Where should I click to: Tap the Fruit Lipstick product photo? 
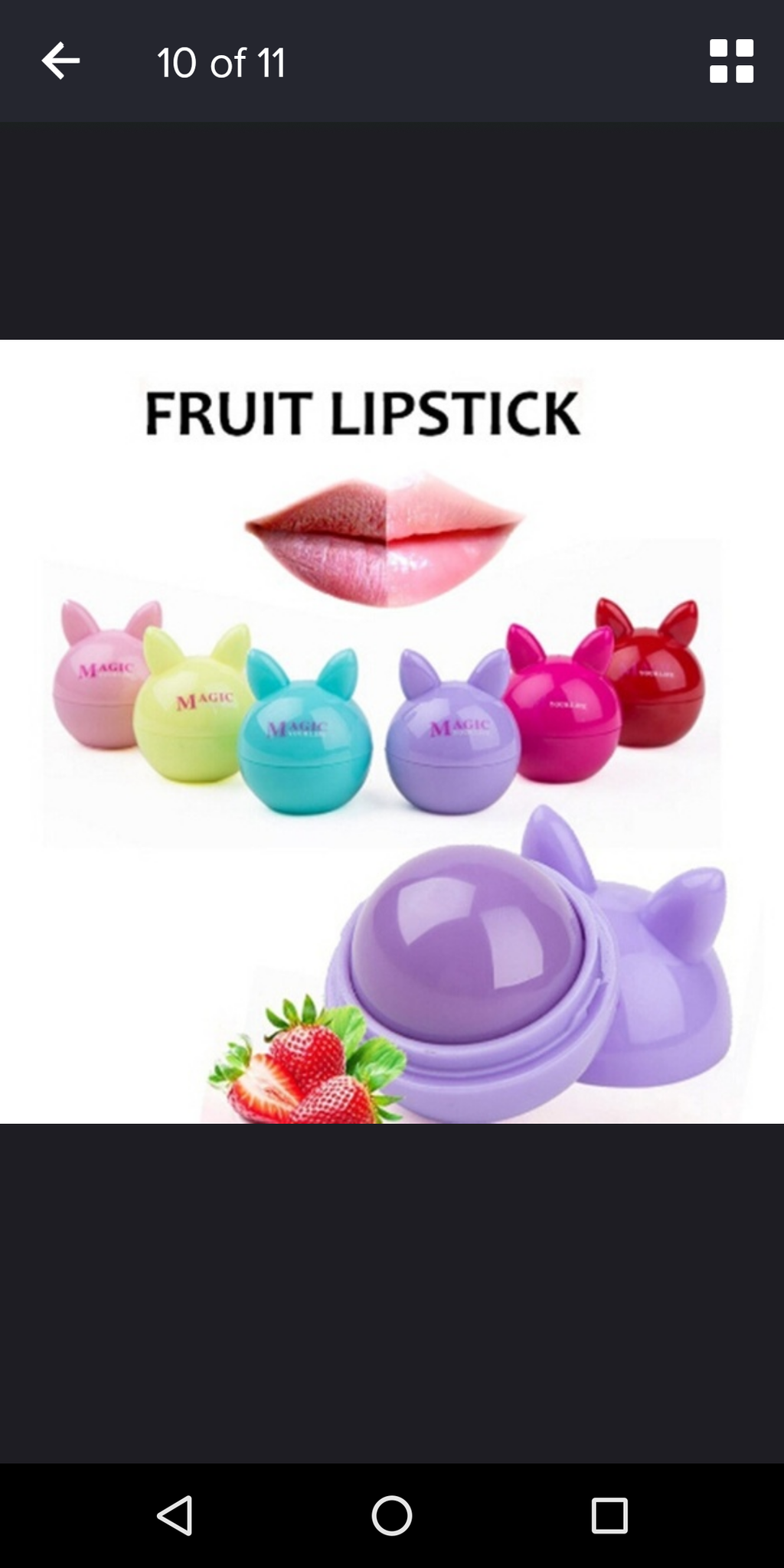pos(392,731)
